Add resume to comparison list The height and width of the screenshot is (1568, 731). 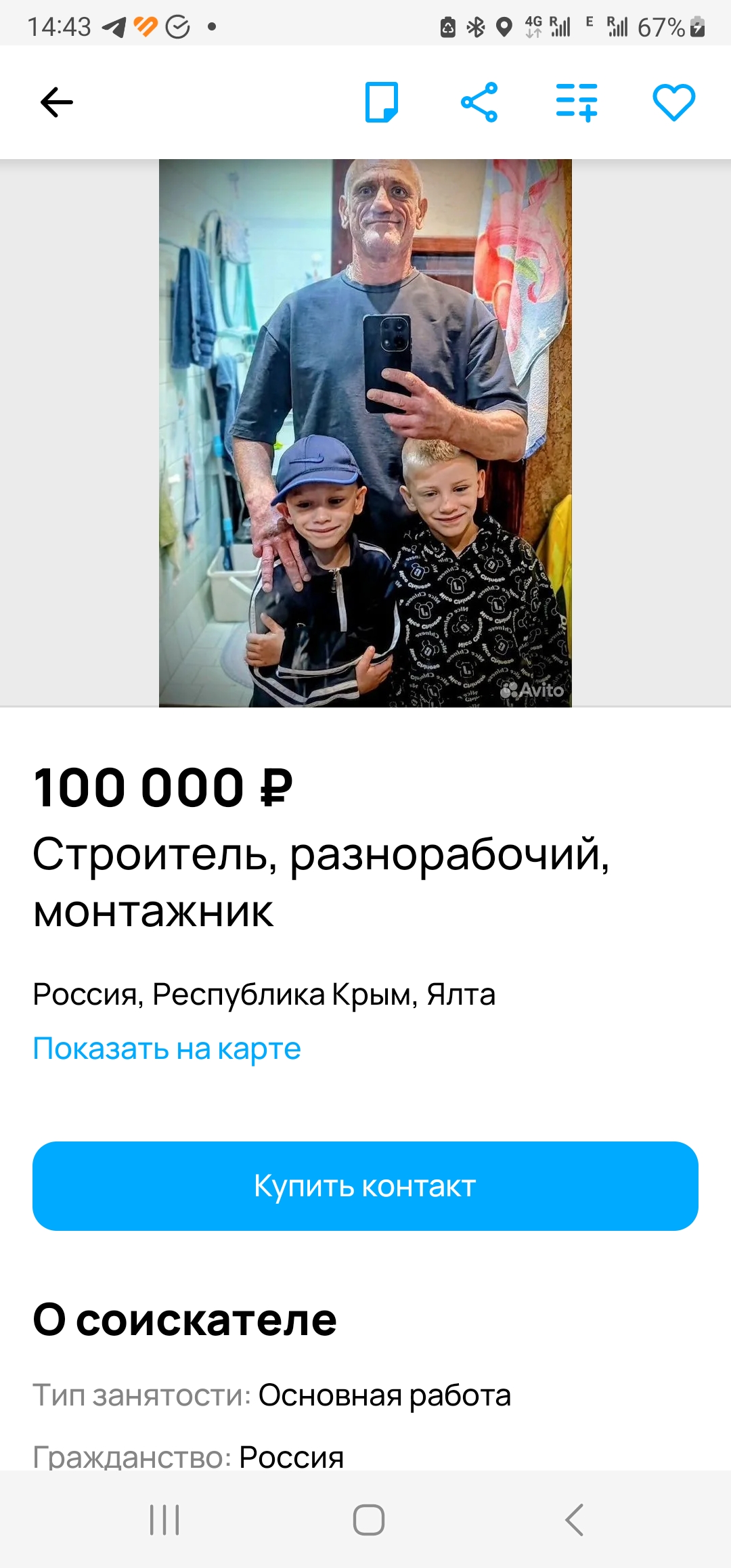pos(577,102)
